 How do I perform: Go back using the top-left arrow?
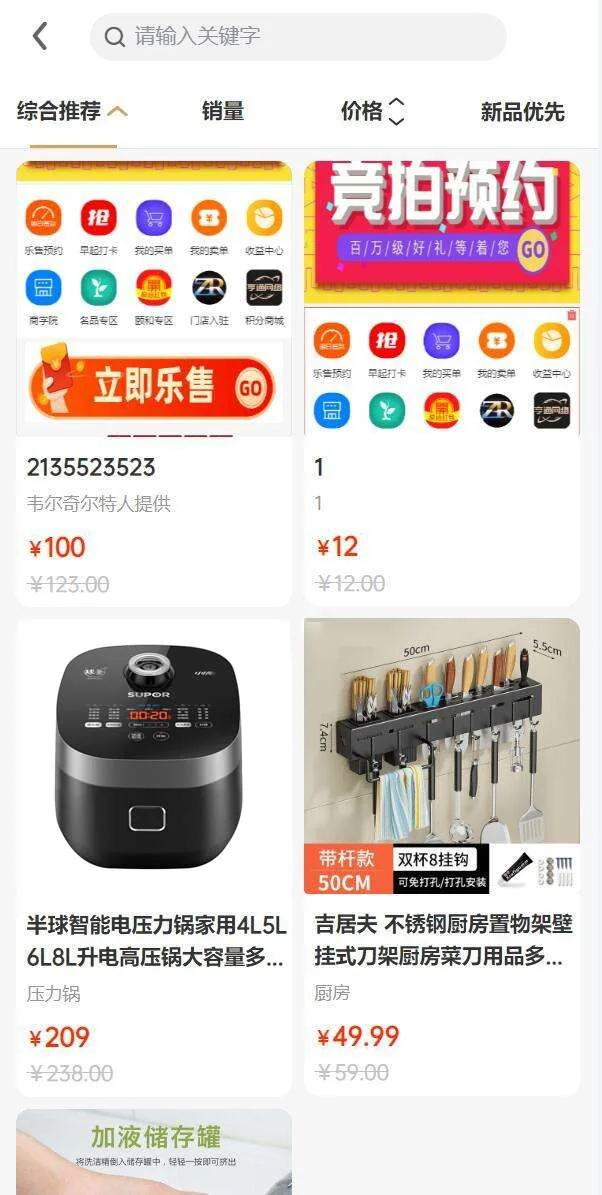click(x=40, y=37)
